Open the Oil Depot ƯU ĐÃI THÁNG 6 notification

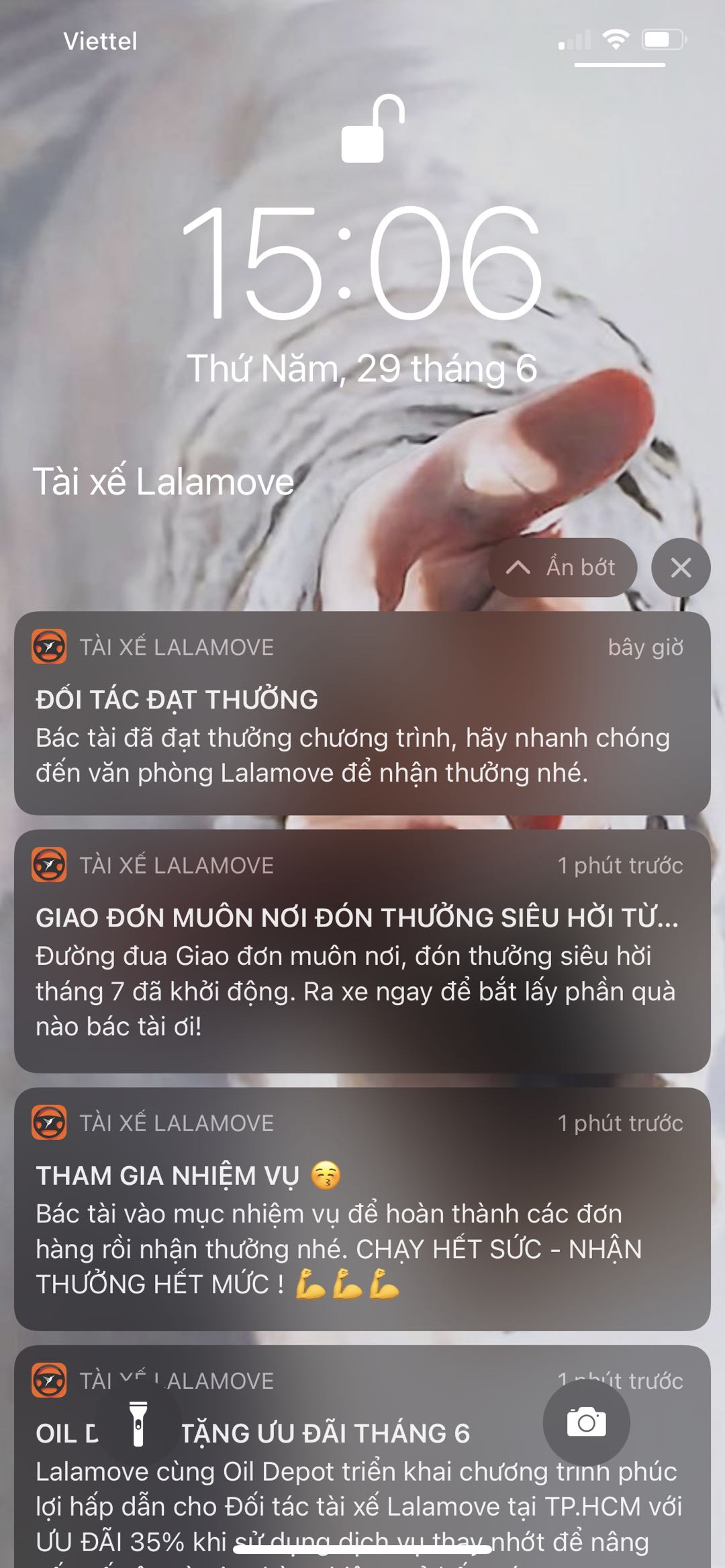point(362,1489)
